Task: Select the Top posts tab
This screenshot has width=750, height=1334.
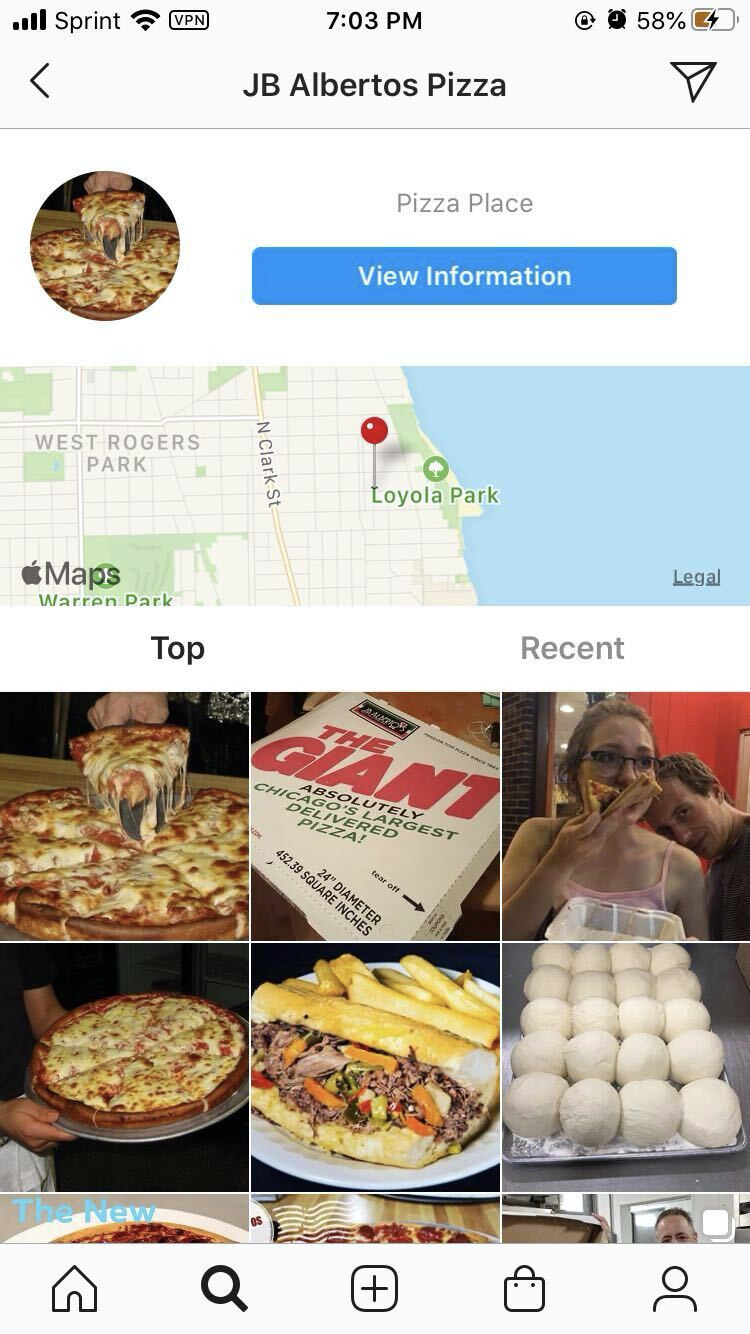Action: tap(178, 648)
